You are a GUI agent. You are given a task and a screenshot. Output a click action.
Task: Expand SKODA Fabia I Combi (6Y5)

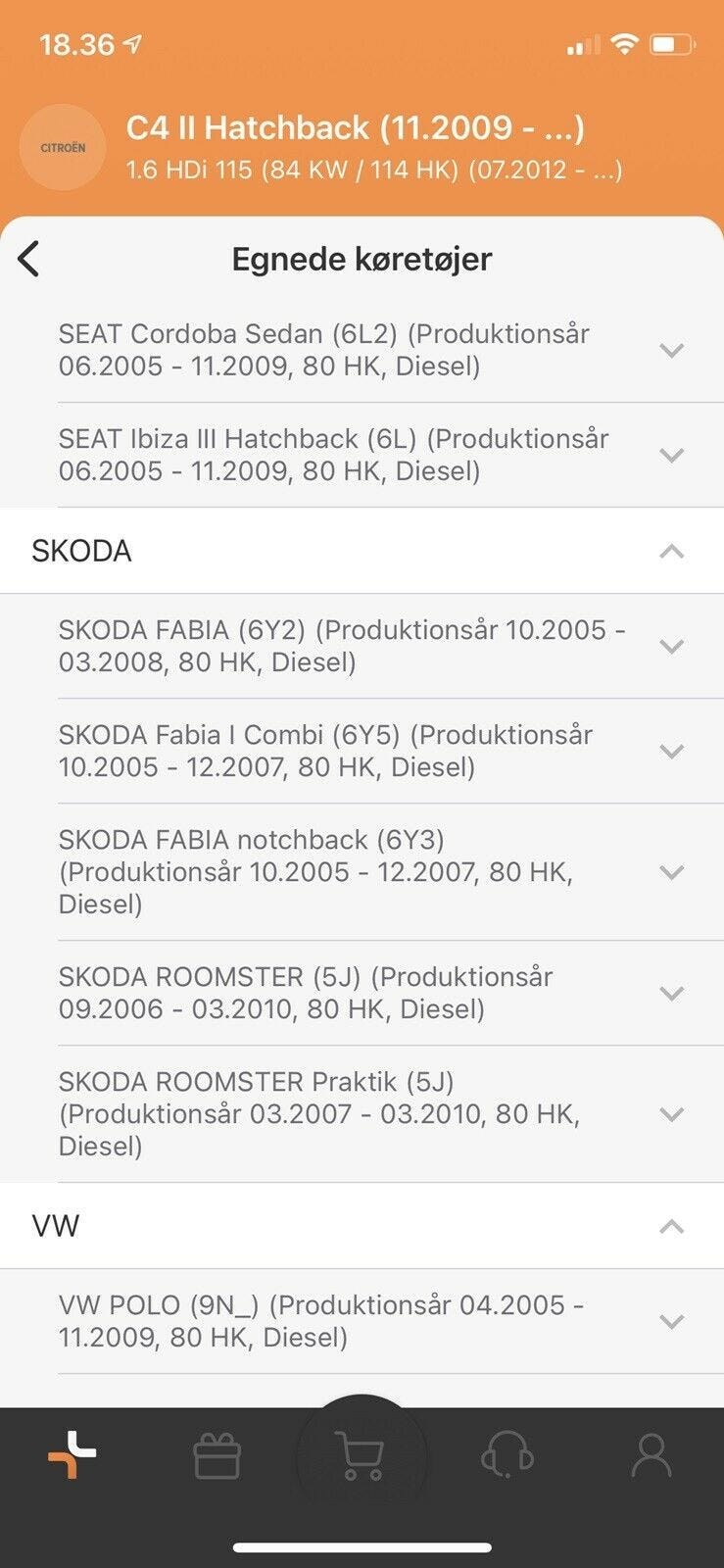671,751
